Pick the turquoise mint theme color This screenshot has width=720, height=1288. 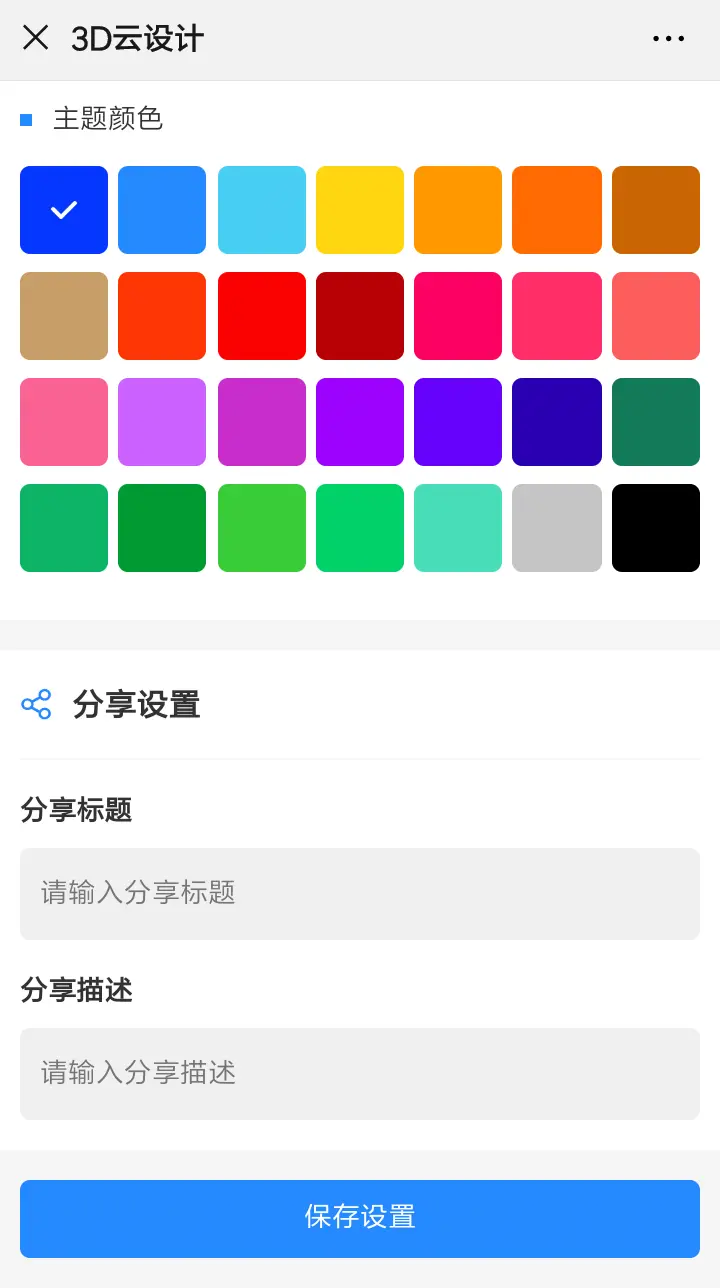(x=458, y=528)
